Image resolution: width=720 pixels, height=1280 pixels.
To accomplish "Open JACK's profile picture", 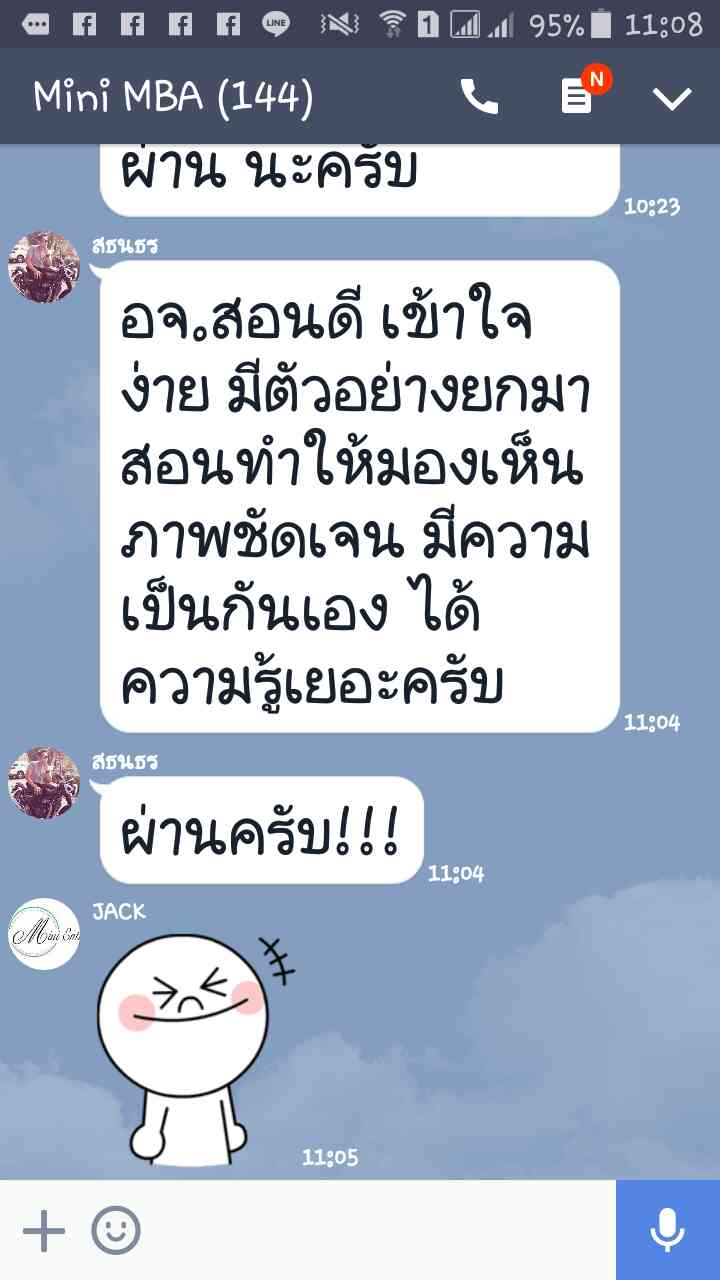I will (44, 934).
